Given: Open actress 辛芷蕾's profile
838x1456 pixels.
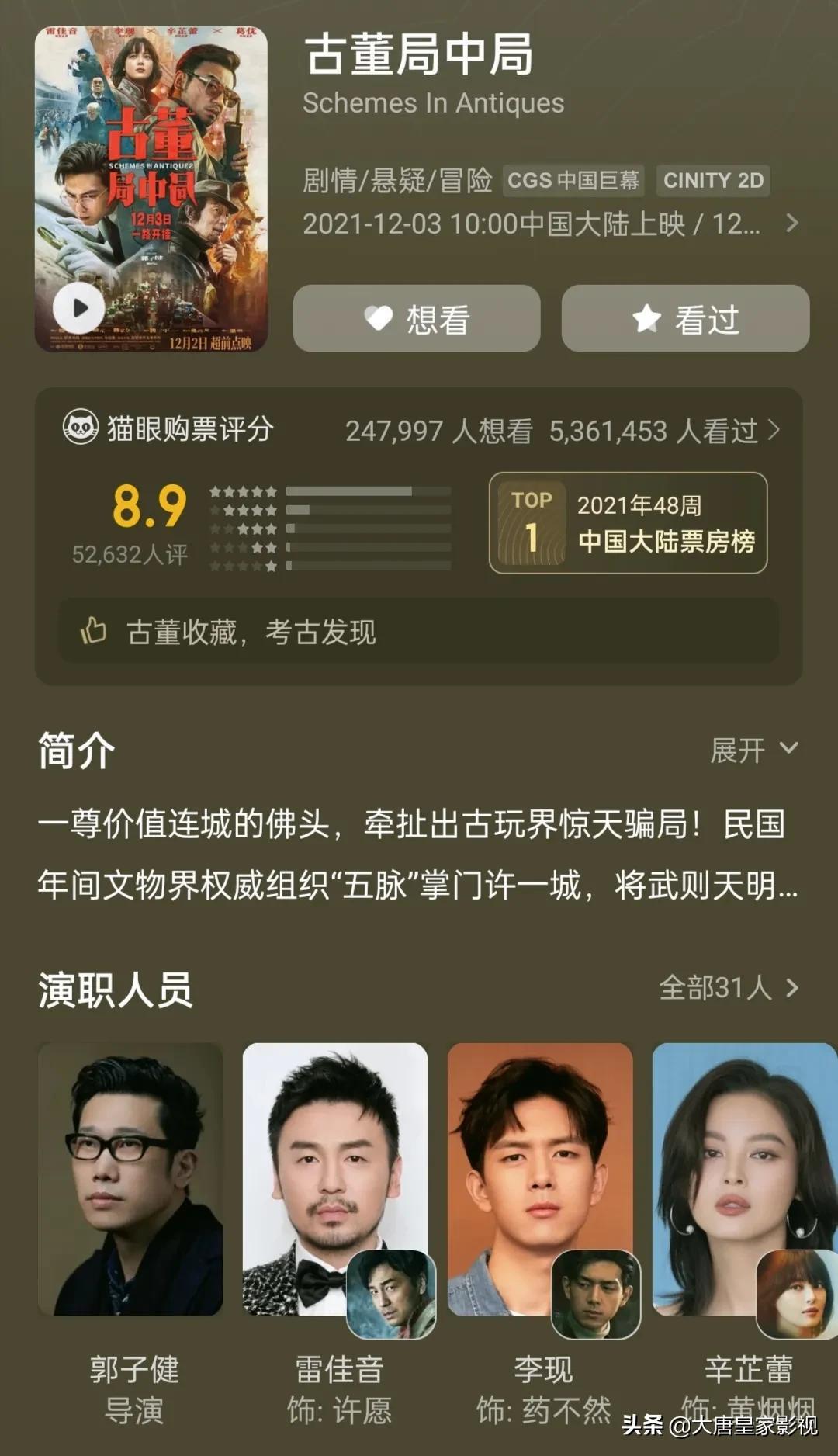Looking at the screenshot, I should tap(745, 1180).
